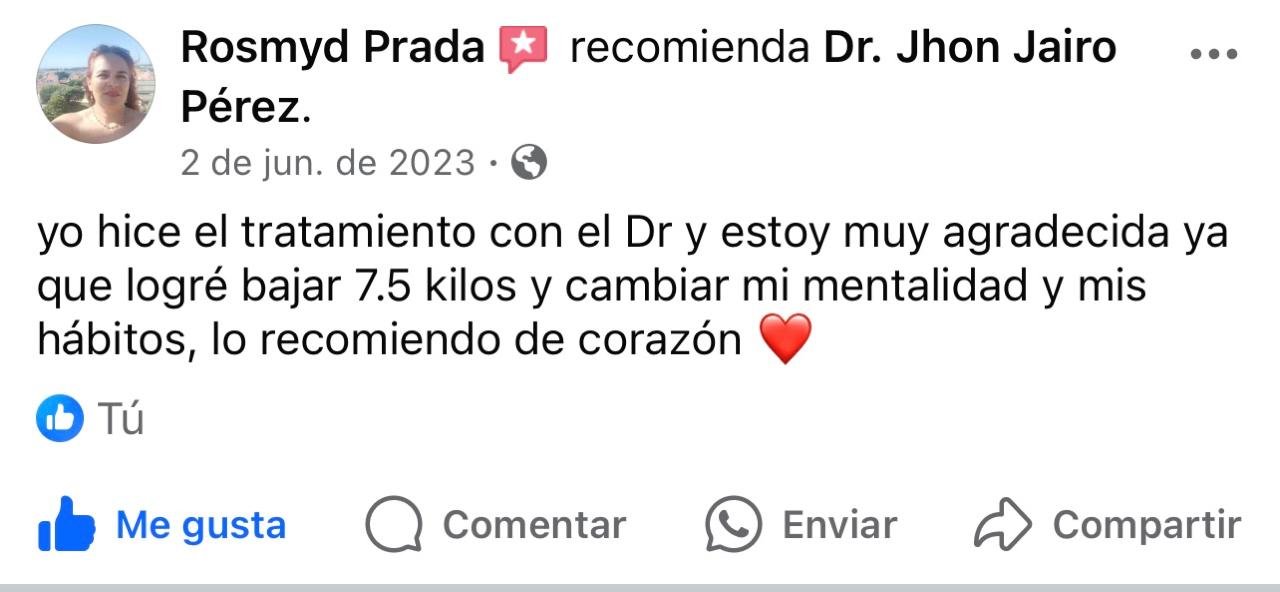Comment on this recommendation with Comentar
The height and width of the screenshot is (592, 1280).
(496, 525)
